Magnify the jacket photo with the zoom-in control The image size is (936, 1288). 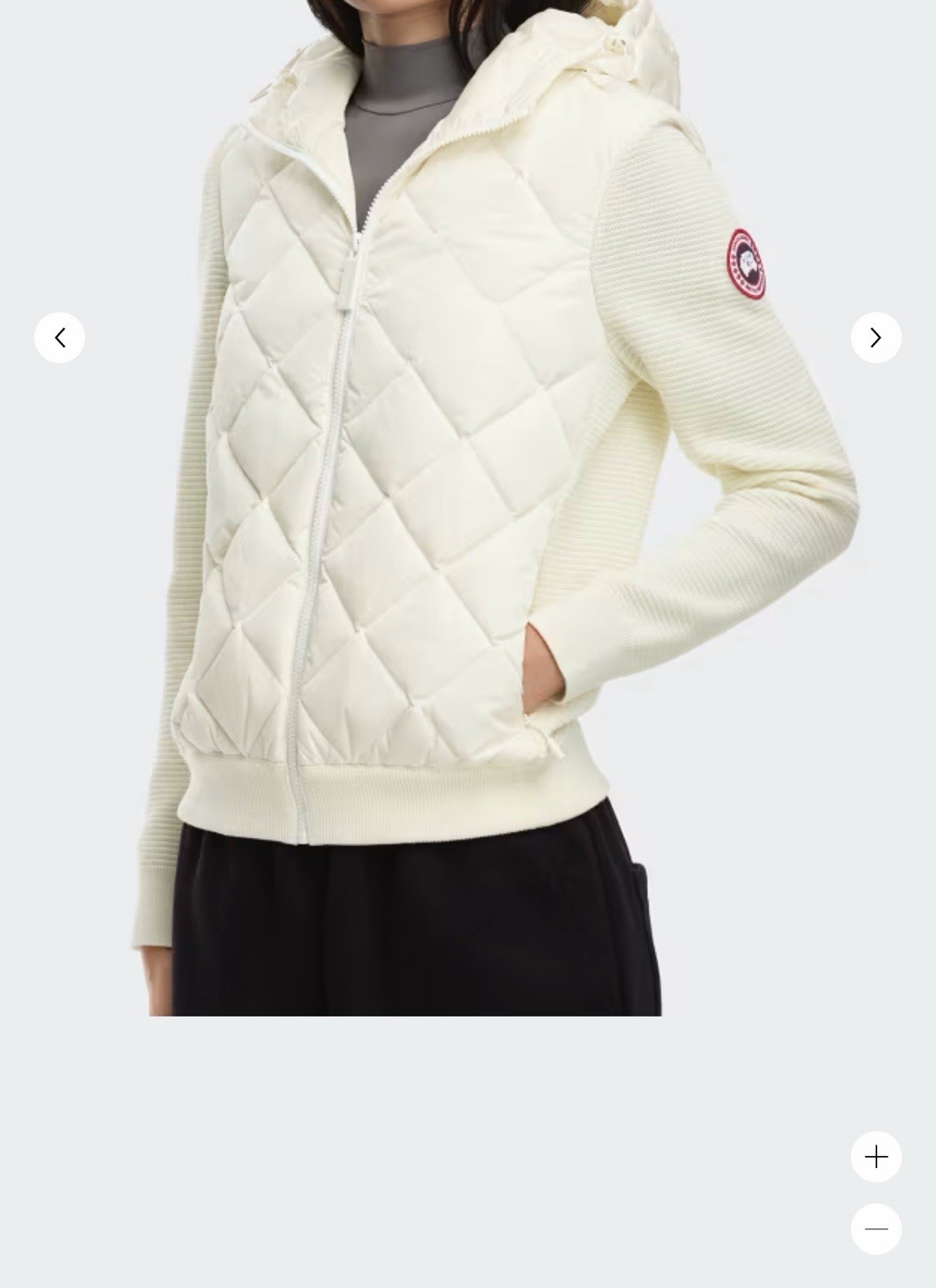click(x=876, y=1157)
